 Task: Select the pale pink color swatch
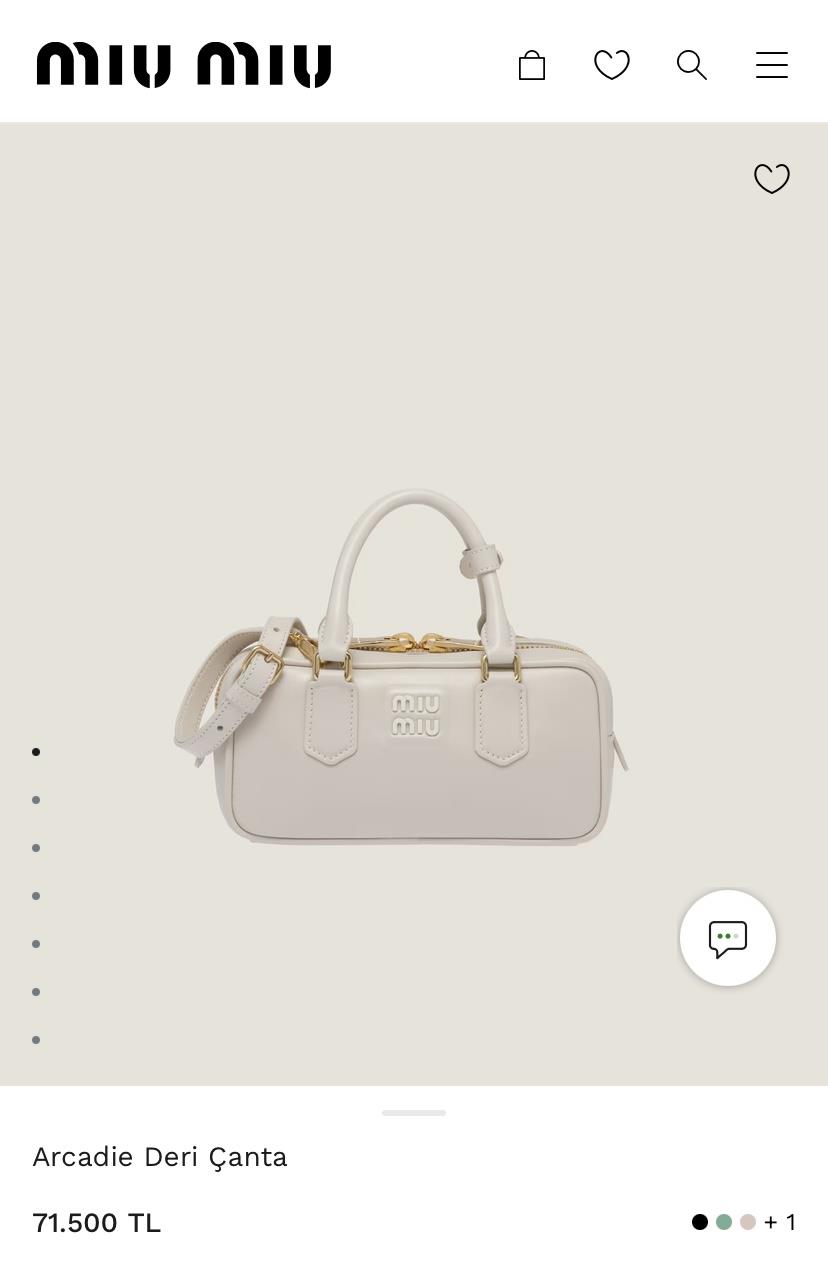[x=748, y=1222]
